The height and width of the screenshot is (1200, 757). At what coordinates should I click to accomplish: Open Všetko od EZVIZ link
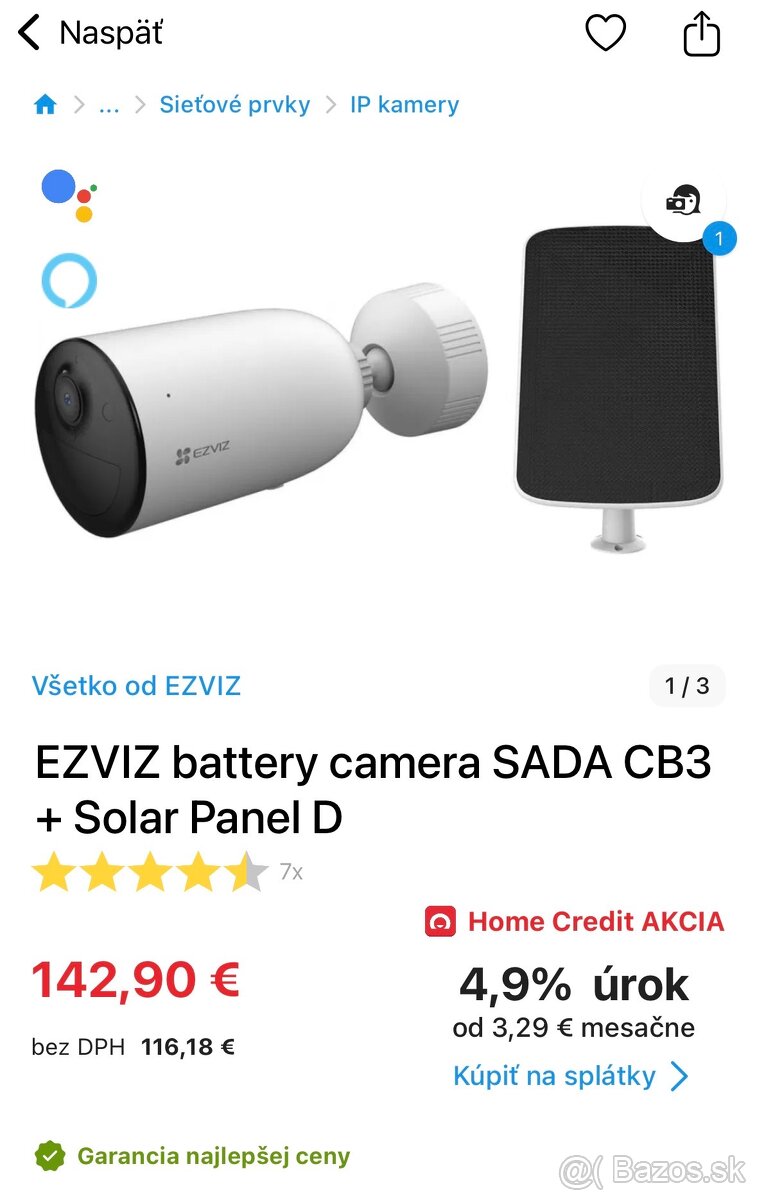pyautogui.click(x=137, y=686)
